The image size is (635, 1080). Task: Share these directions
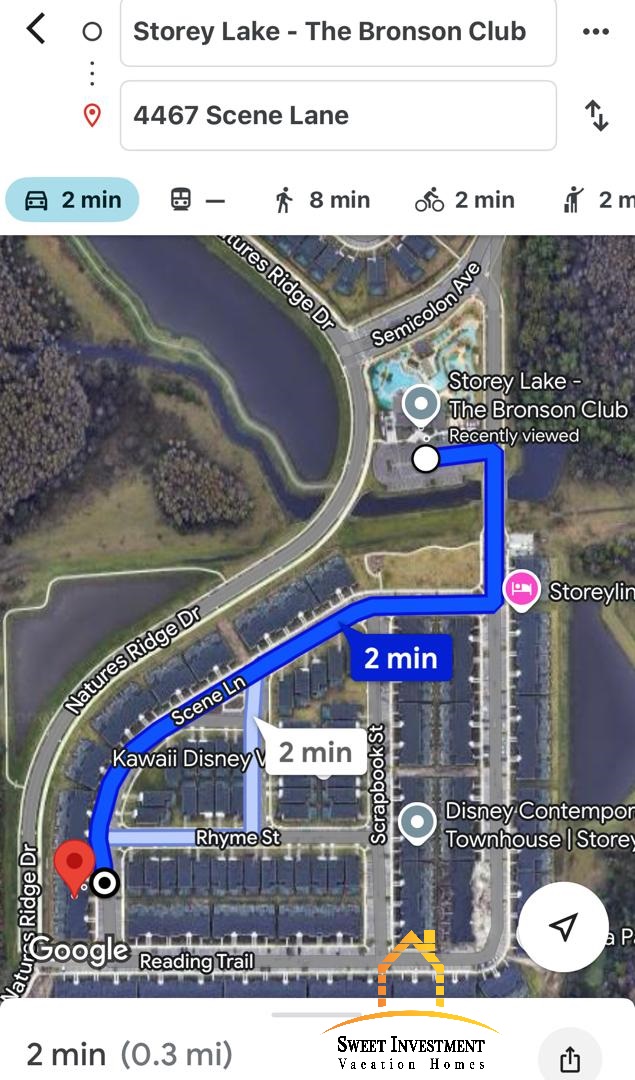coord(570,1058)
